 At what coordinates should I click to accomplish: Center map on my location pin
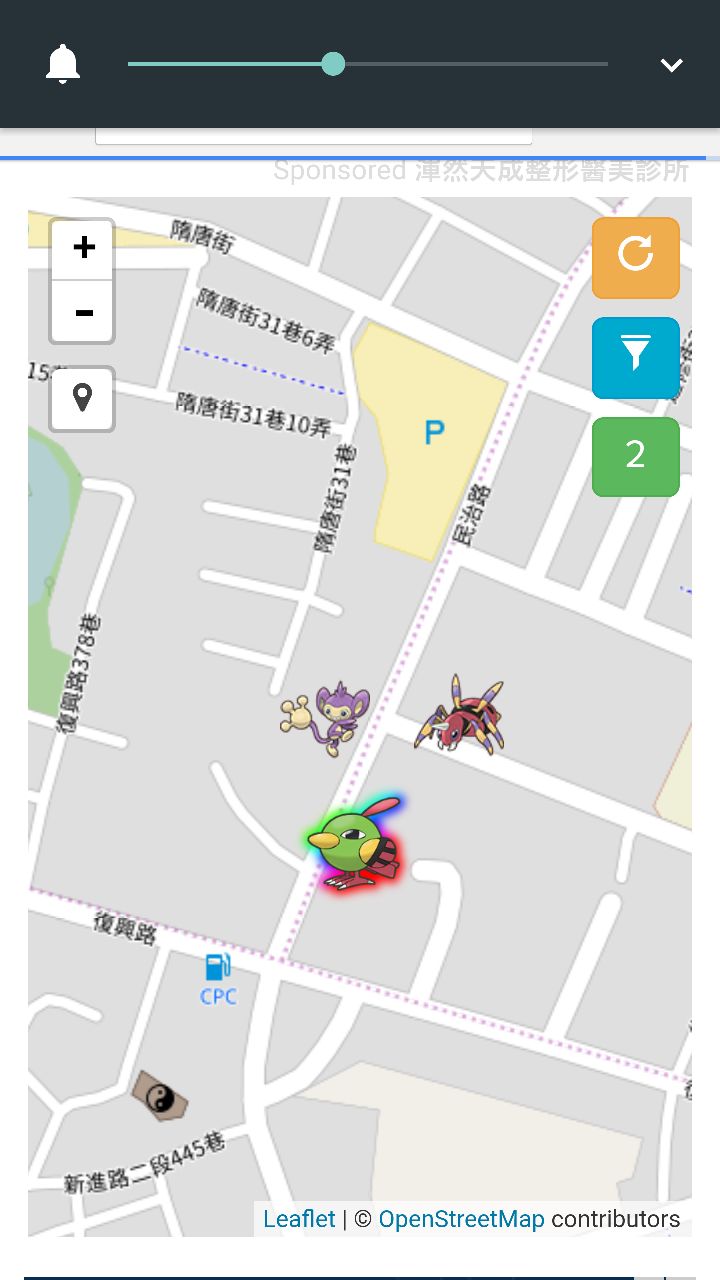pos(82,399)
